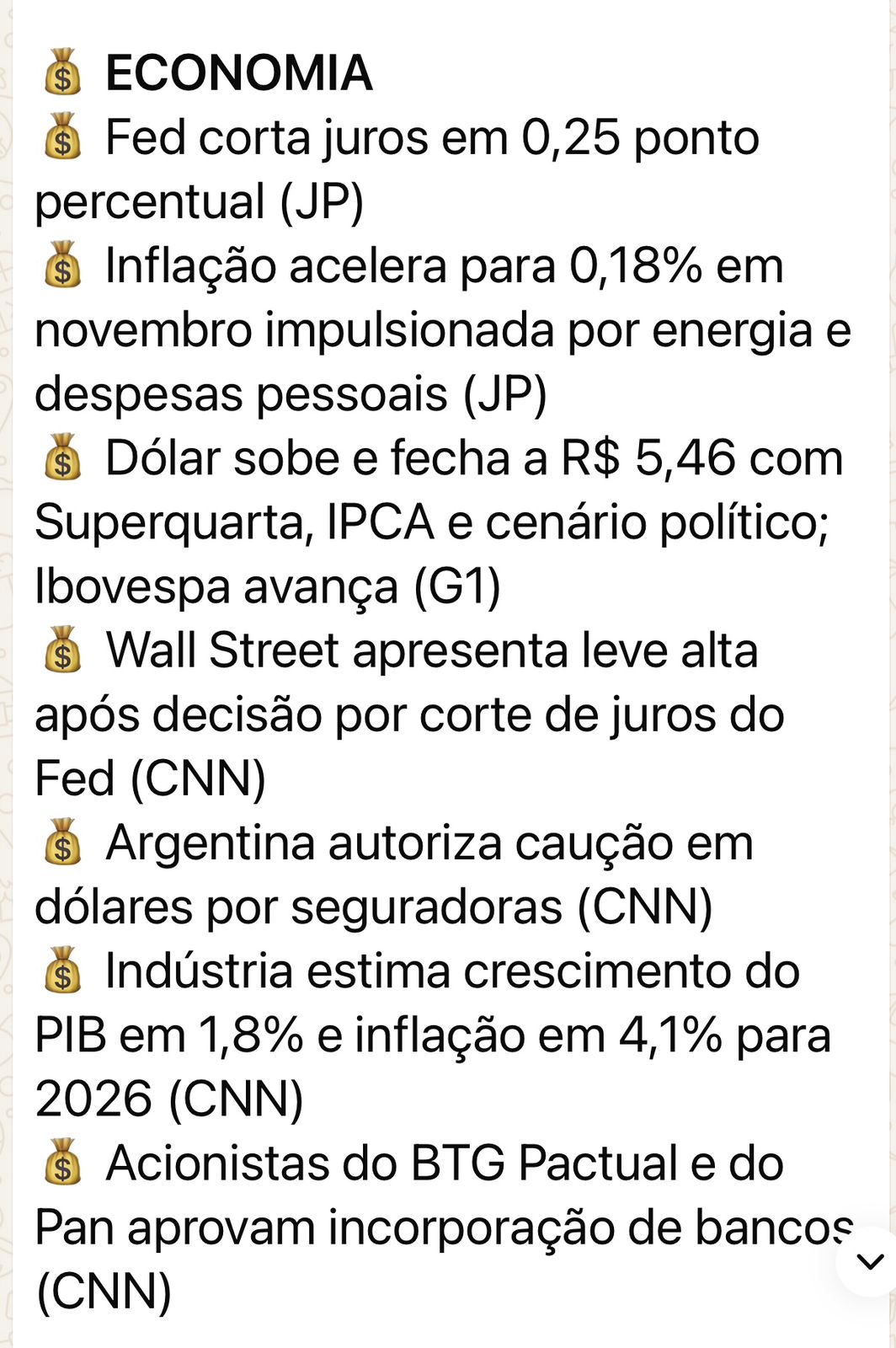Jump to the latest messages with down chevron
Image resolution: width=896 pixels, height=1348 pixels.
[x=869, y=1261]
